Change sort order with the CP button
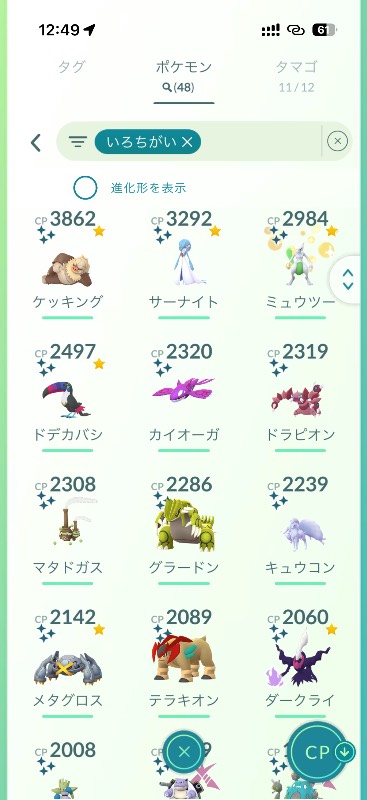This screenshot has width=367, height=800. [x=320, y=752]
